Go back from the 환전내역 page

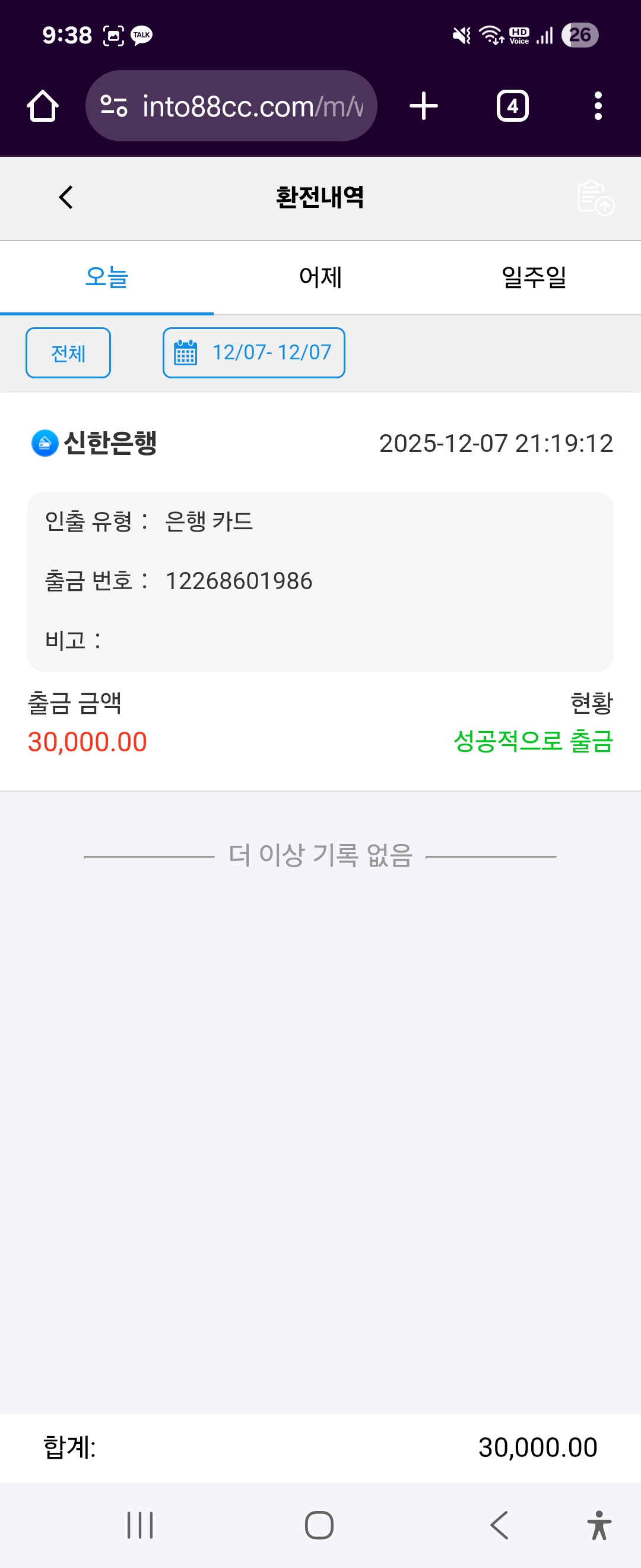[66, 197]
